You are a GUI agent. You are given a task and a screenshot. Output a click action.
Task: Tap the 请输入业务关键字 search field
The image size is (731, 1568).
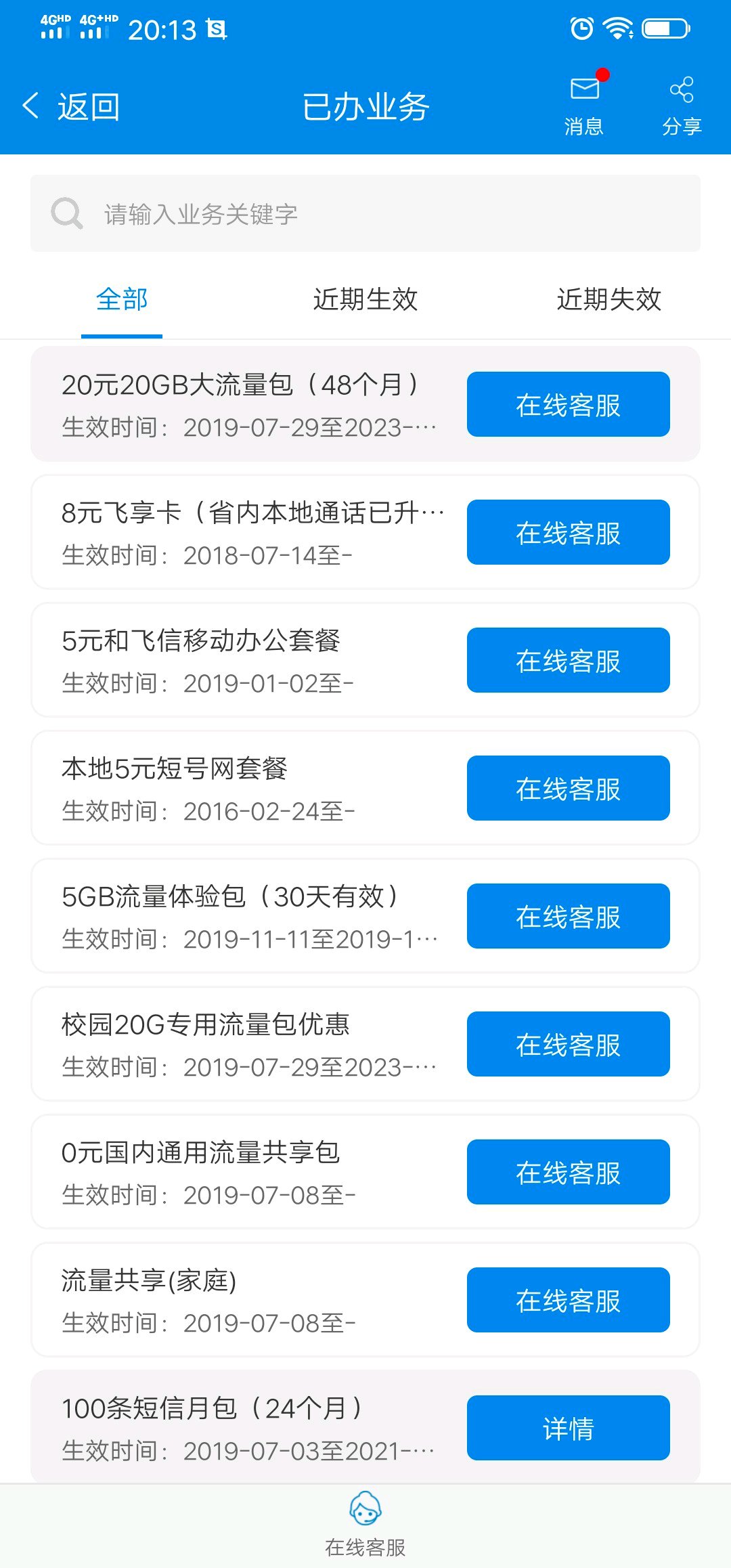(x=365, y=214)
